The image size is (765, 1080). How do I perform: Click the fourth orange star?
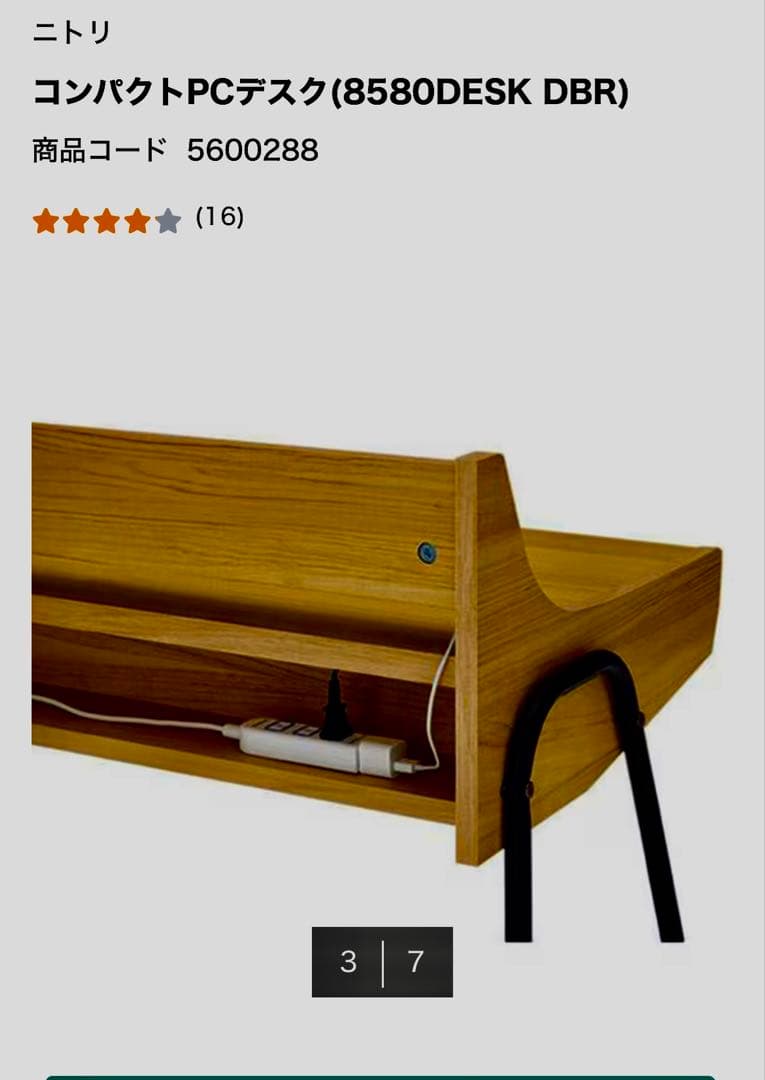(x=136, y=218)
